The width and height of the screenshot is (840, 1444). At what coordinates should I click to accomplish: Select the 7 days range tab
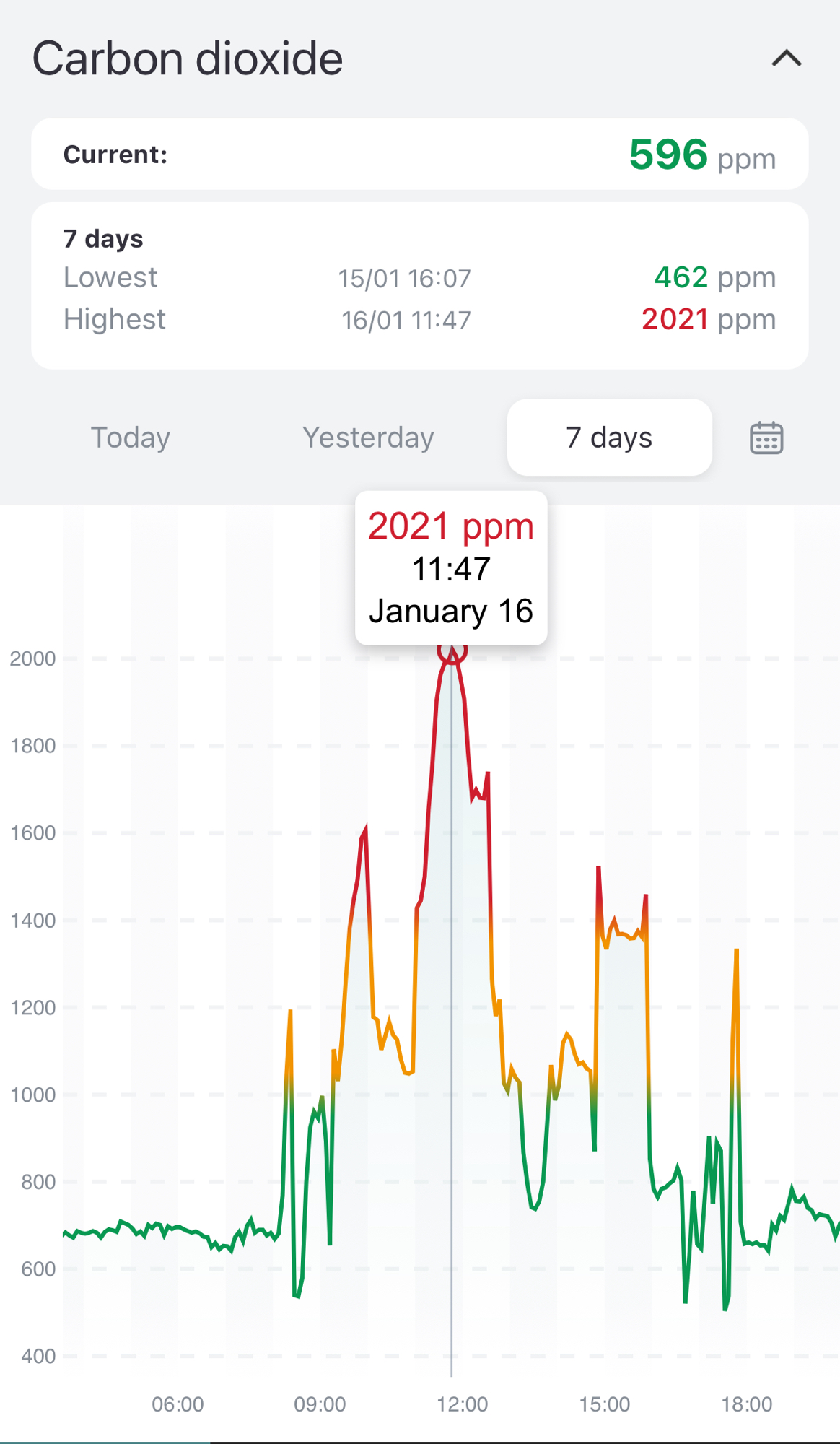609,438
